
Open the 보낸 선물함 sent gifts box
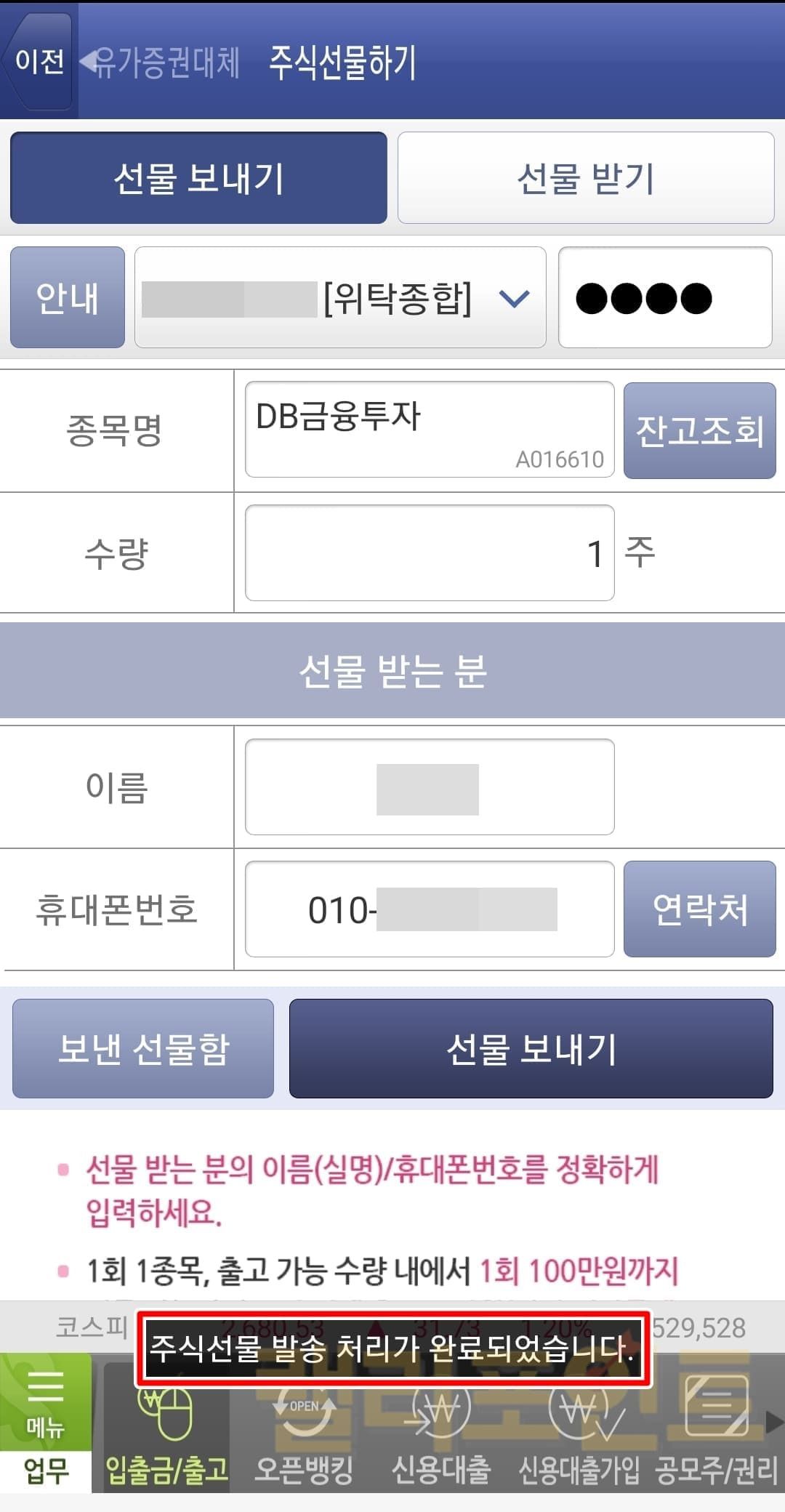click(143, 1048)
